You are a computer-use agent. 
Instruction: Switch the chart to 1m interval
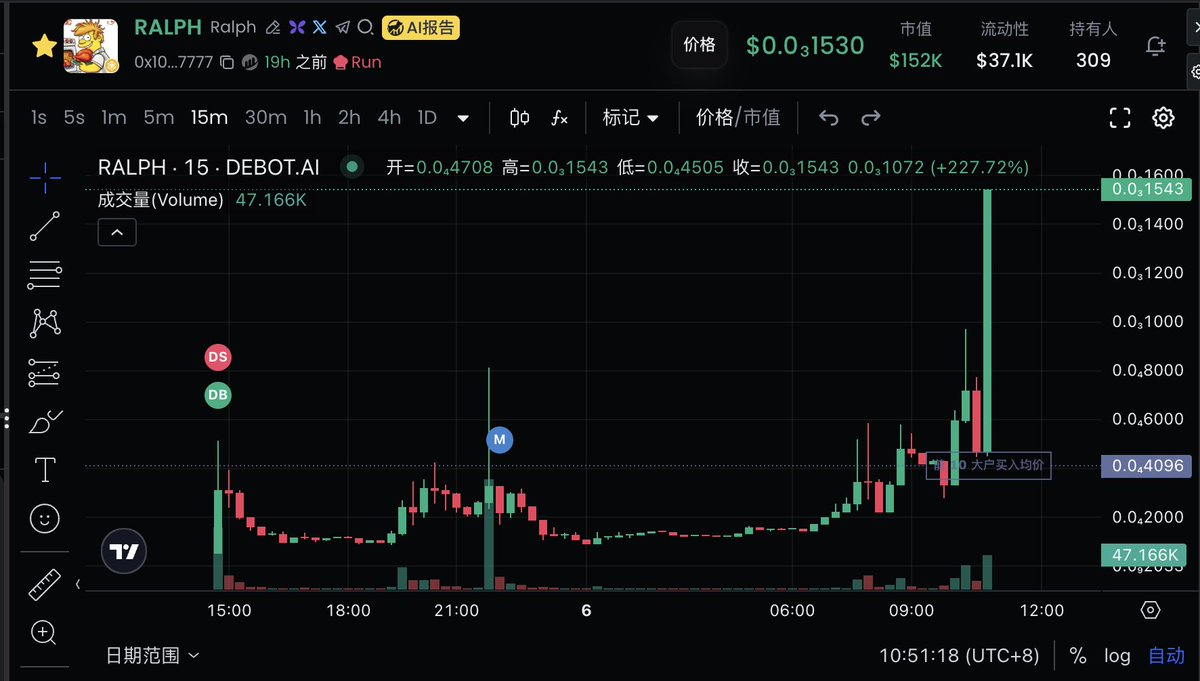coord(114,117)
